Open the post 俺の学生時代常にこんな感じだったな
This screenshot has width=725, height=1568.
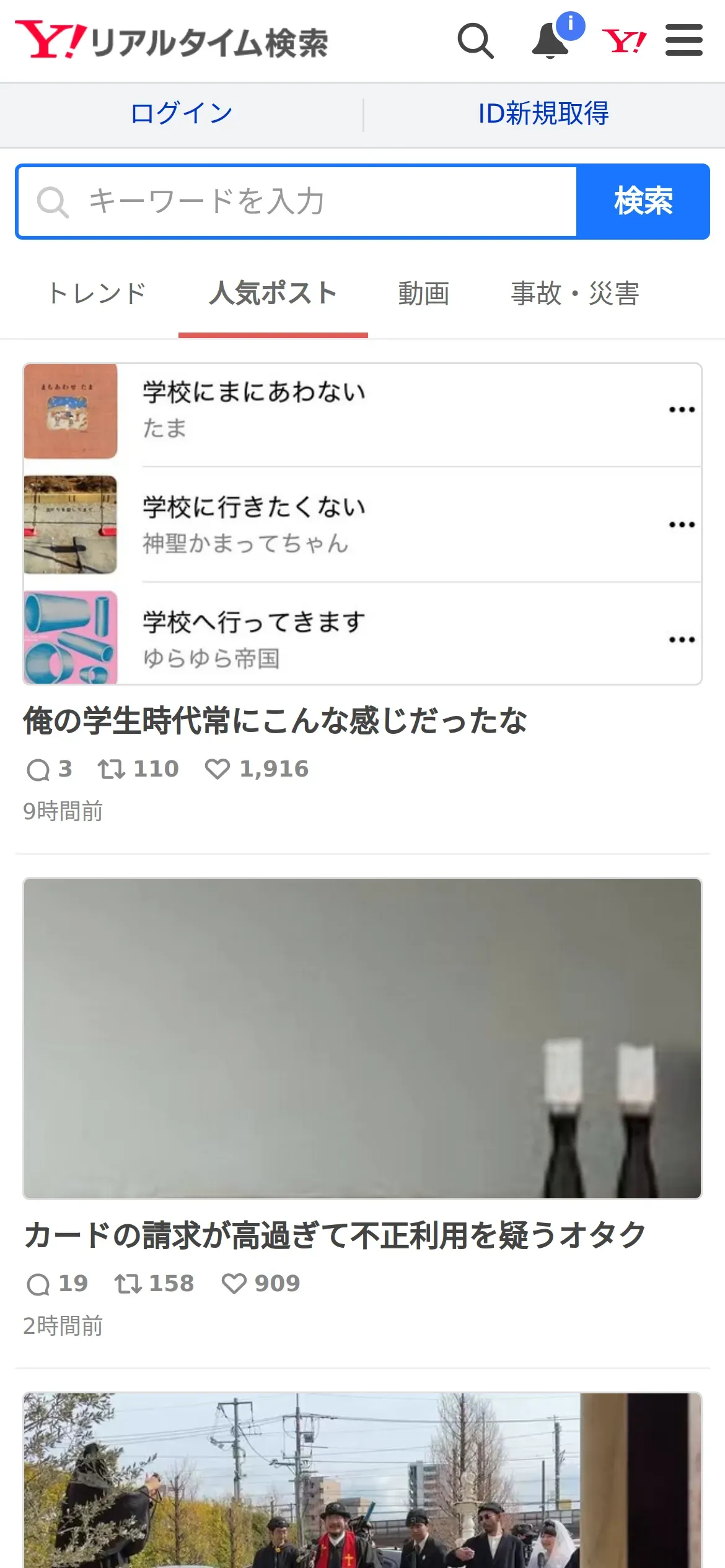click(275, 721)
